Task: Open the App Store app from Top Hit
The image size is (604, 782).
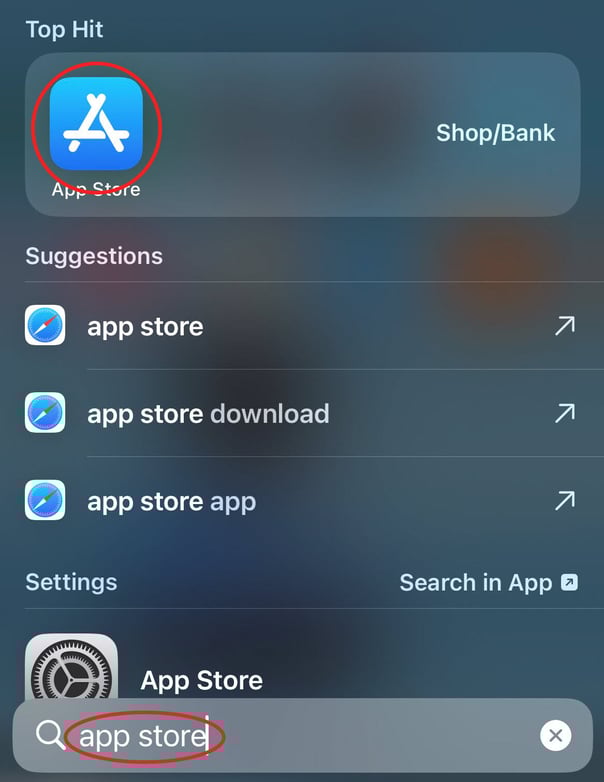Action: 96,124
